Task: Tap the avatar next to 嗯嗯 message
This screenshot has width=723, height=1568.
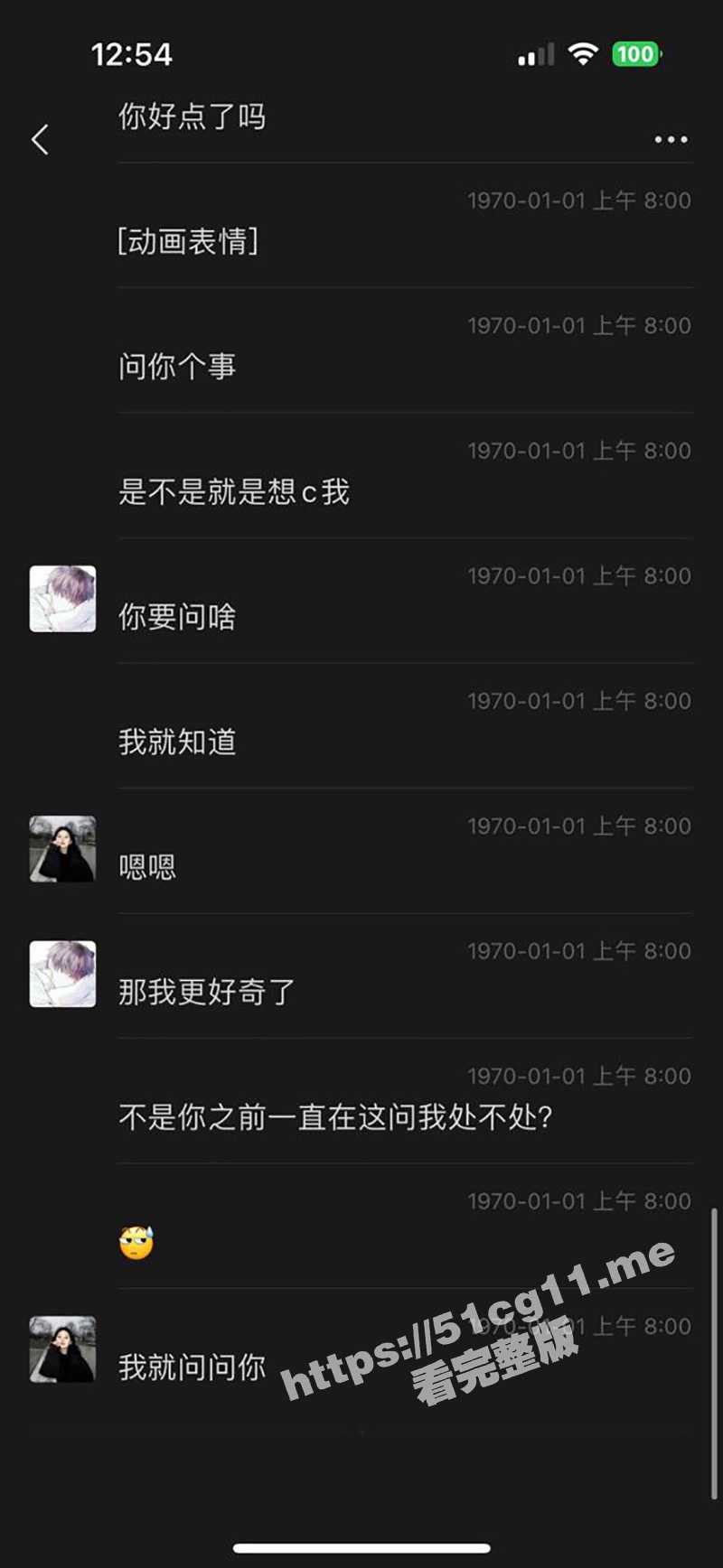Action: 62,849
